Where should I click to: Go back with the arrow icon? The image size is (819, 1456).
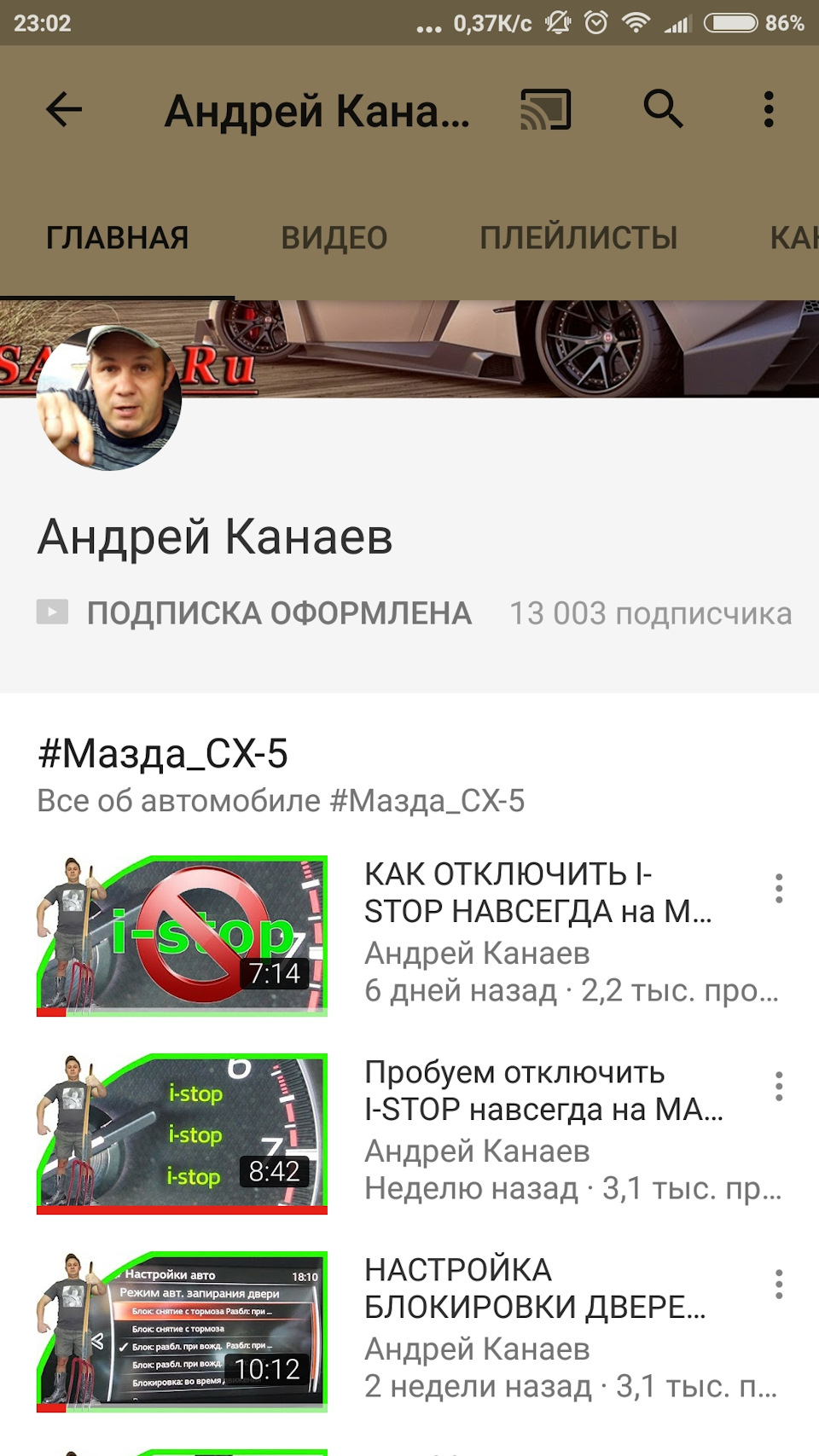click(64, 110)
